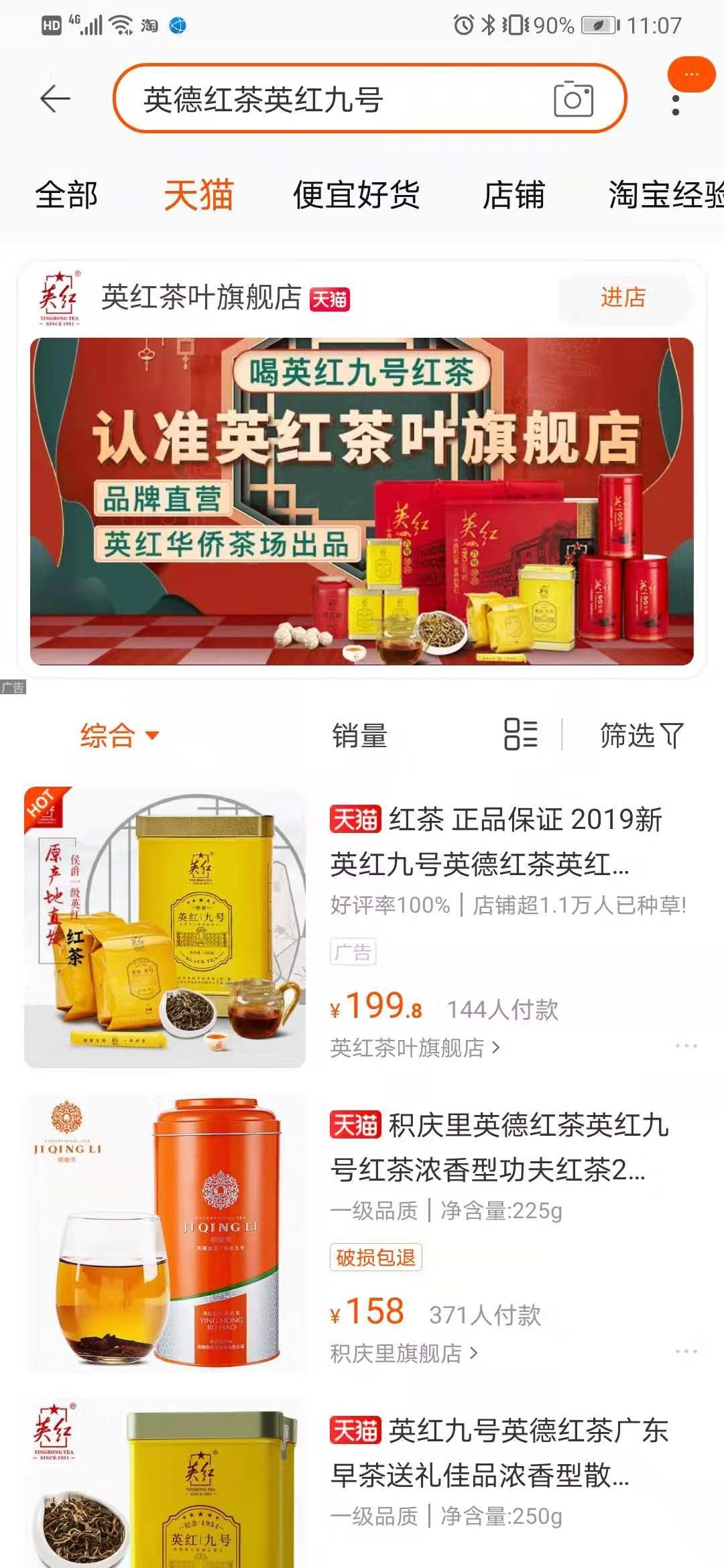Open the three-dot overflow menu
This screenshot has width=724, height=1568.
675,105
